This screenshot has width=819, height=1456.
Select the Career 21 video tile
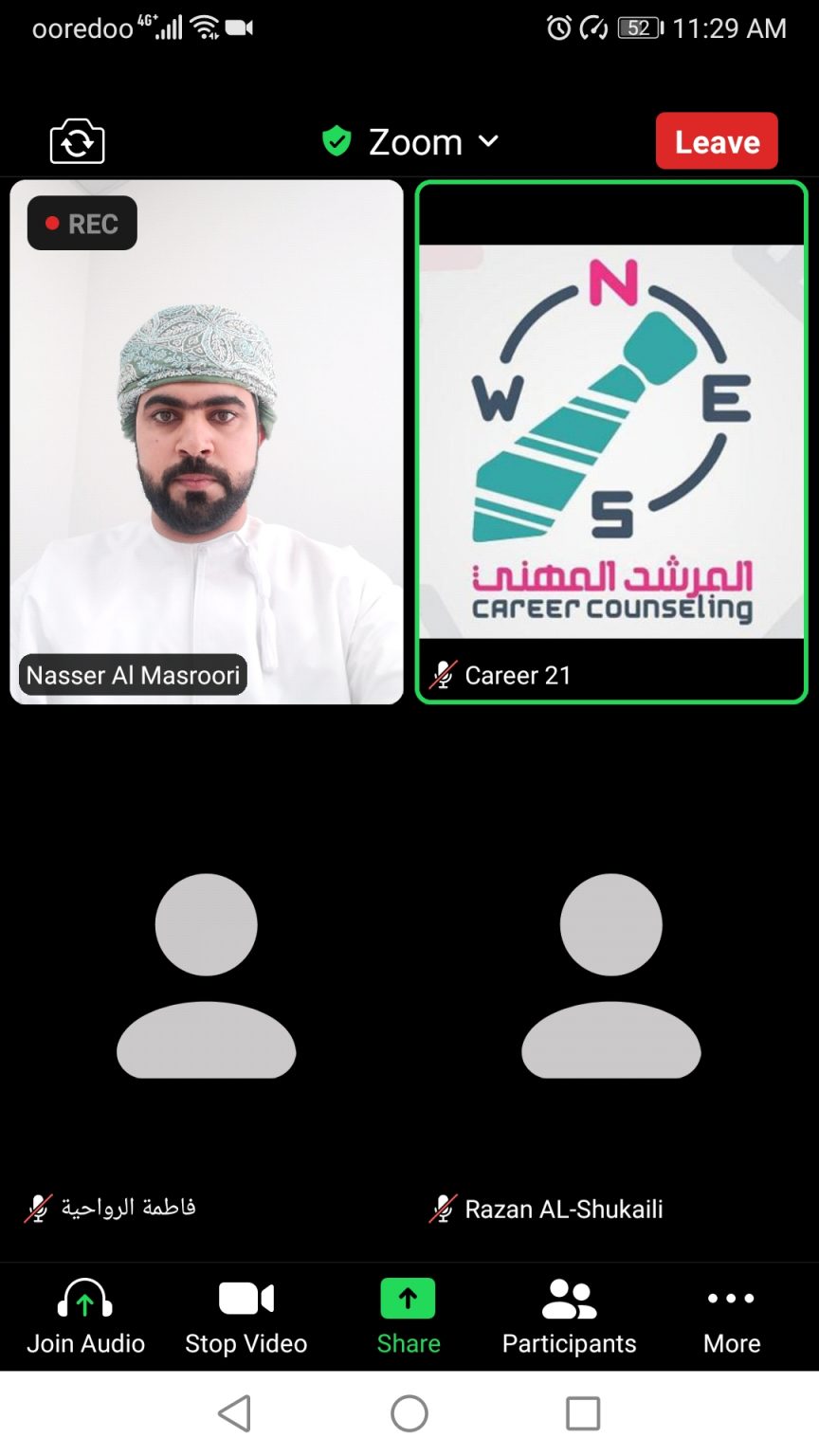coord(611,442)
